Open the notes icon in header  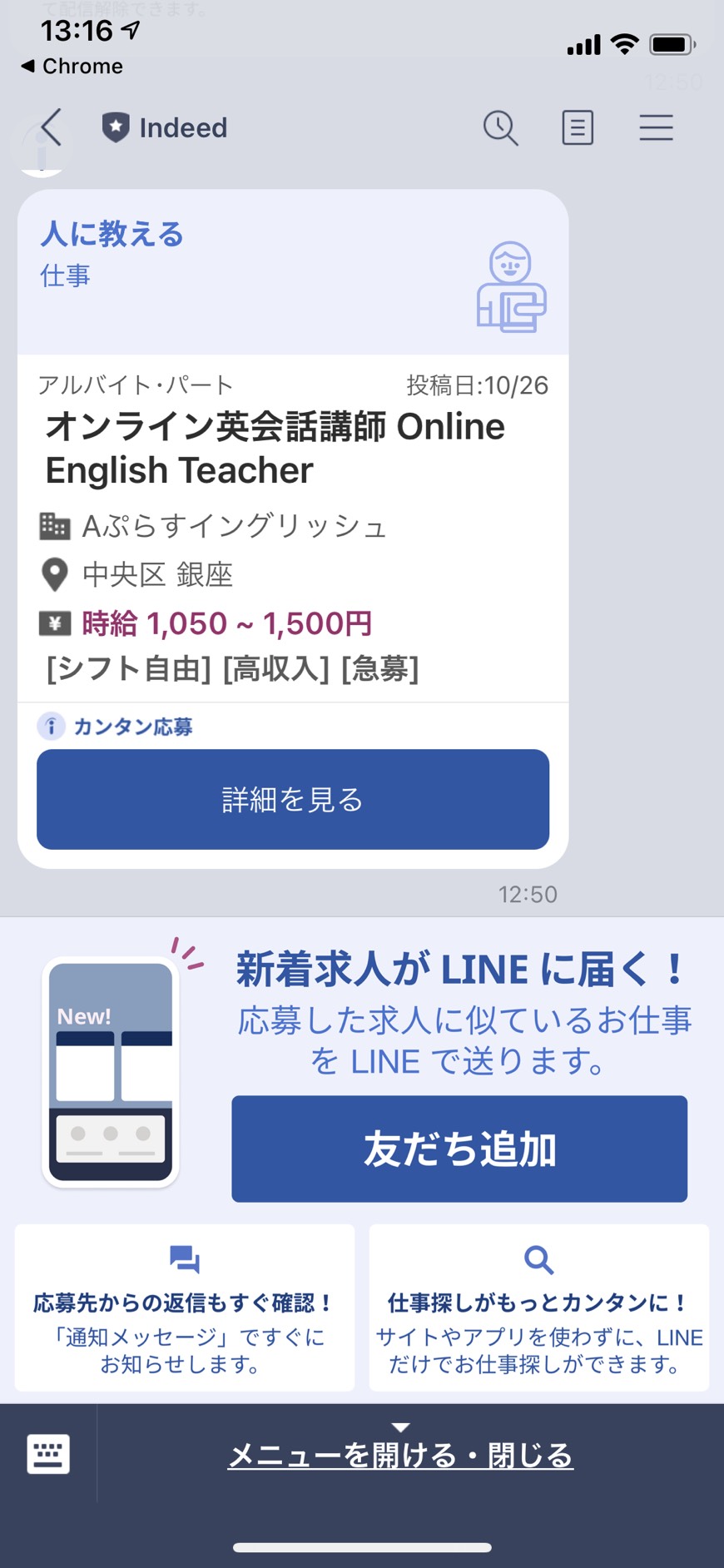point(578,127)
